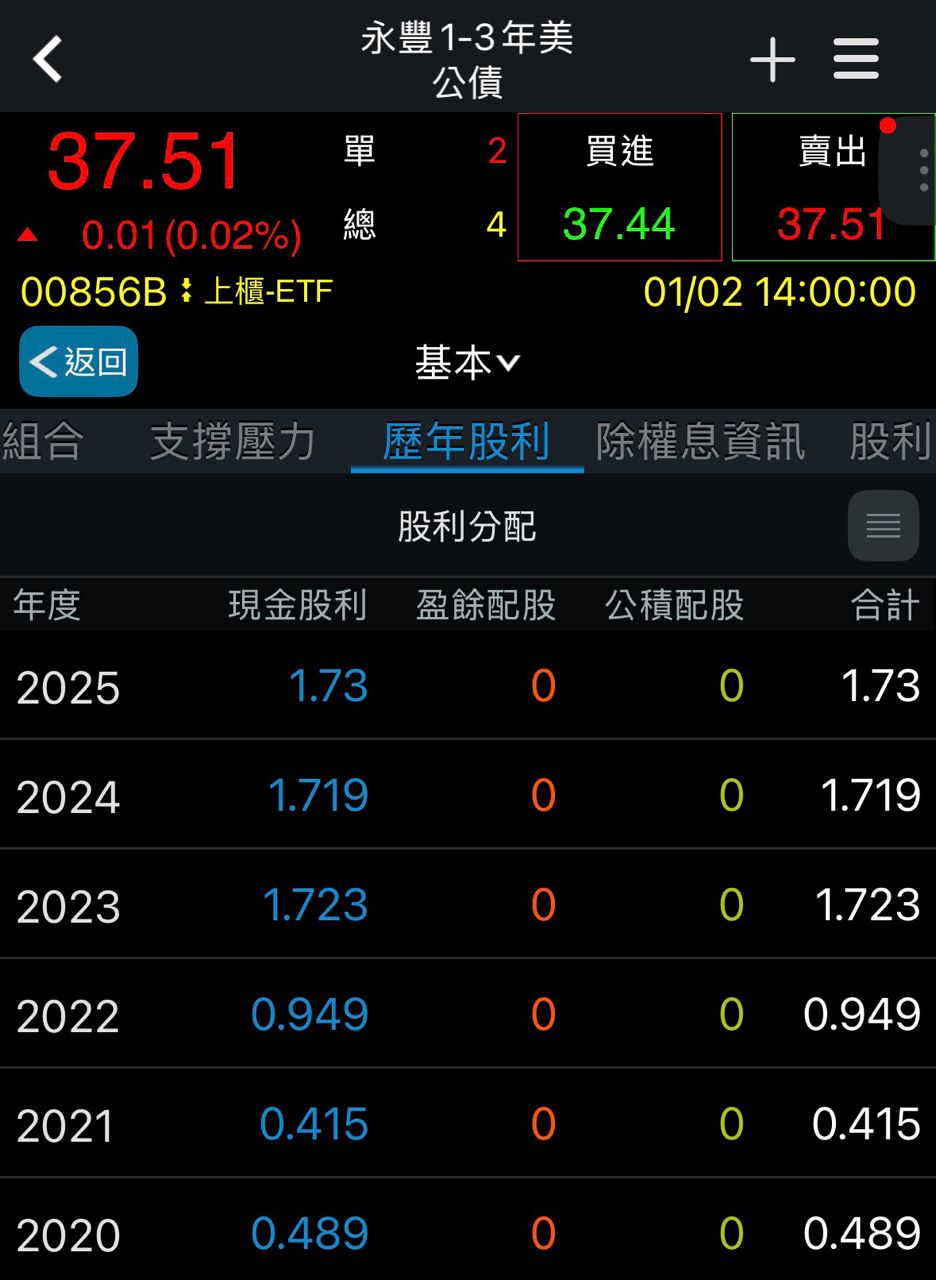Image resolution: width=936 pixels, height=1280 pixels.
Task: Tap the 返回 return button
Action: pos(78,362)
